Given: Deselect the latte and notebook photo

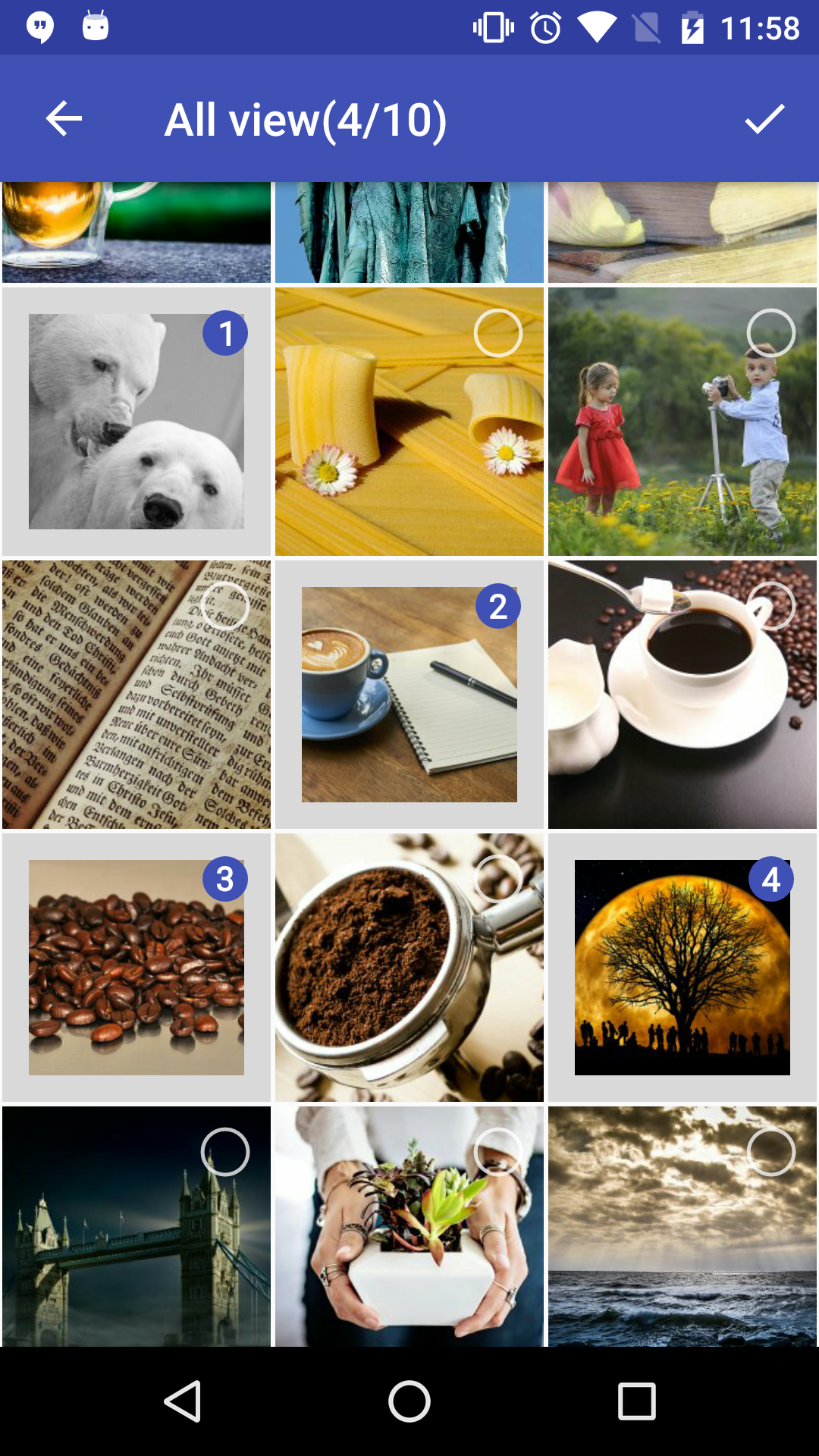Looking at the screenshot, I should click(498, 606).
